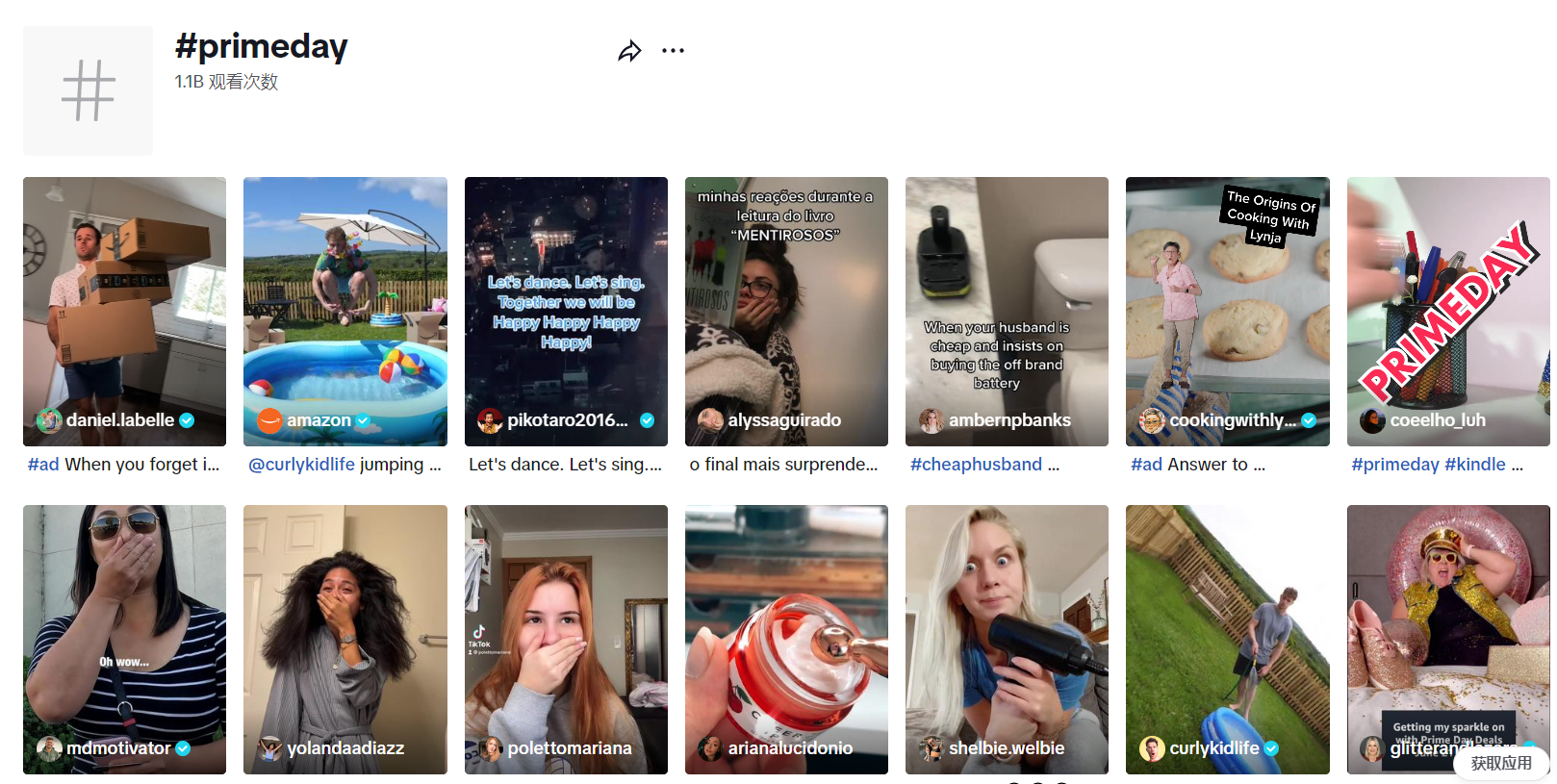Open the three-dot overflow menu

coord(673,51)
